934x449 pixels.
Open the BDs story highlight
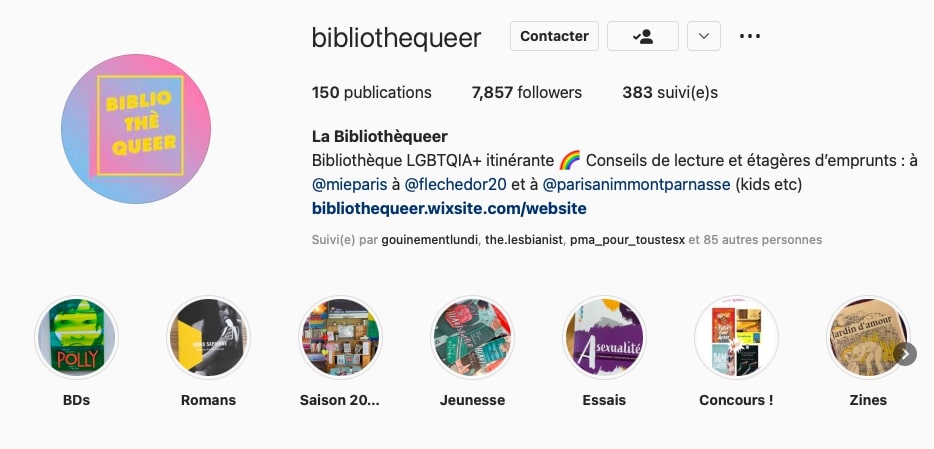pos(76,338)
